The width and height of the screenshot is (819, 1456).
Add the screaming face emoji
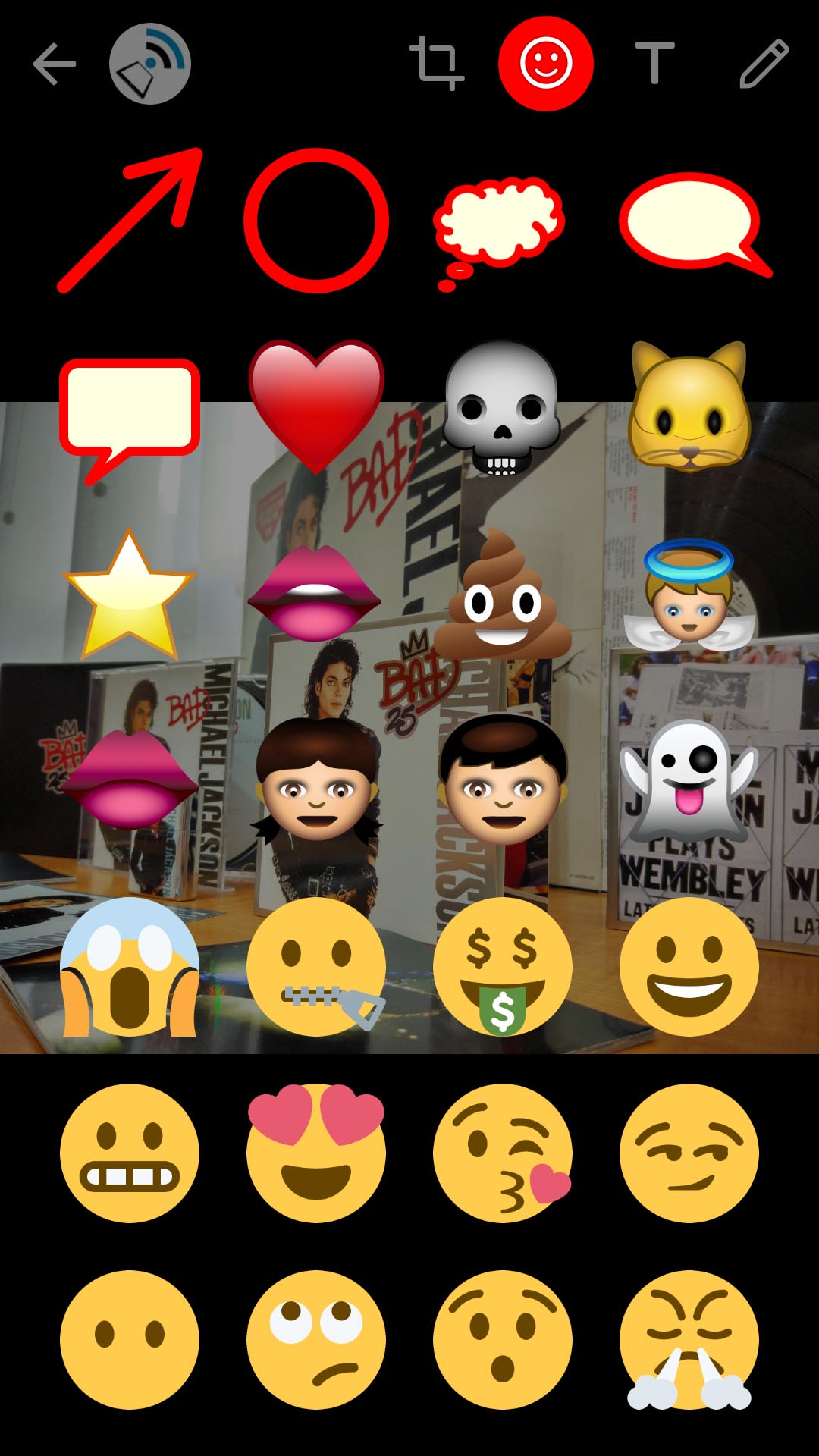130,967
